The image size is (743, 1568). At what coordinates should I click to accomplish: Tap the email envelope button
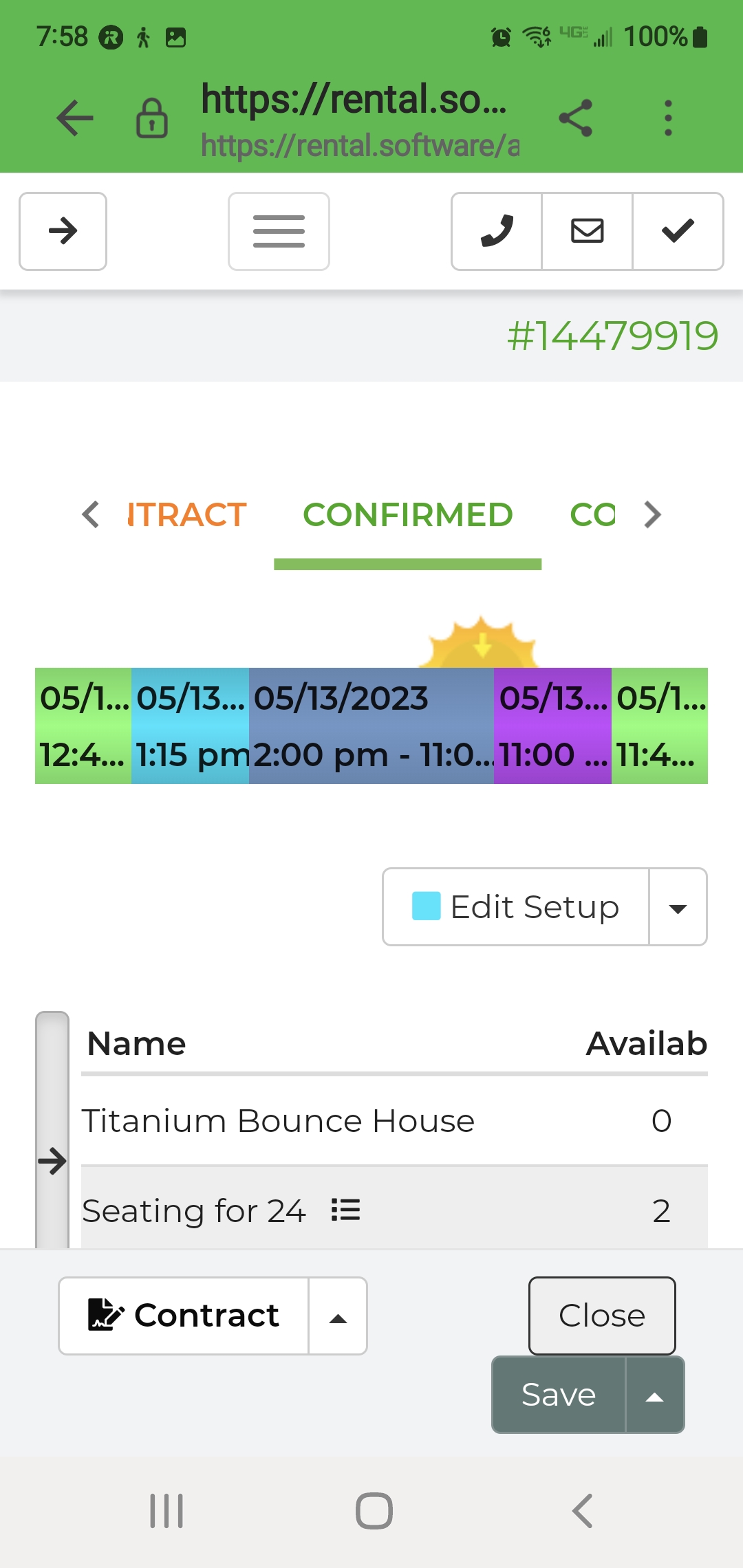click(x=588, y=231)
